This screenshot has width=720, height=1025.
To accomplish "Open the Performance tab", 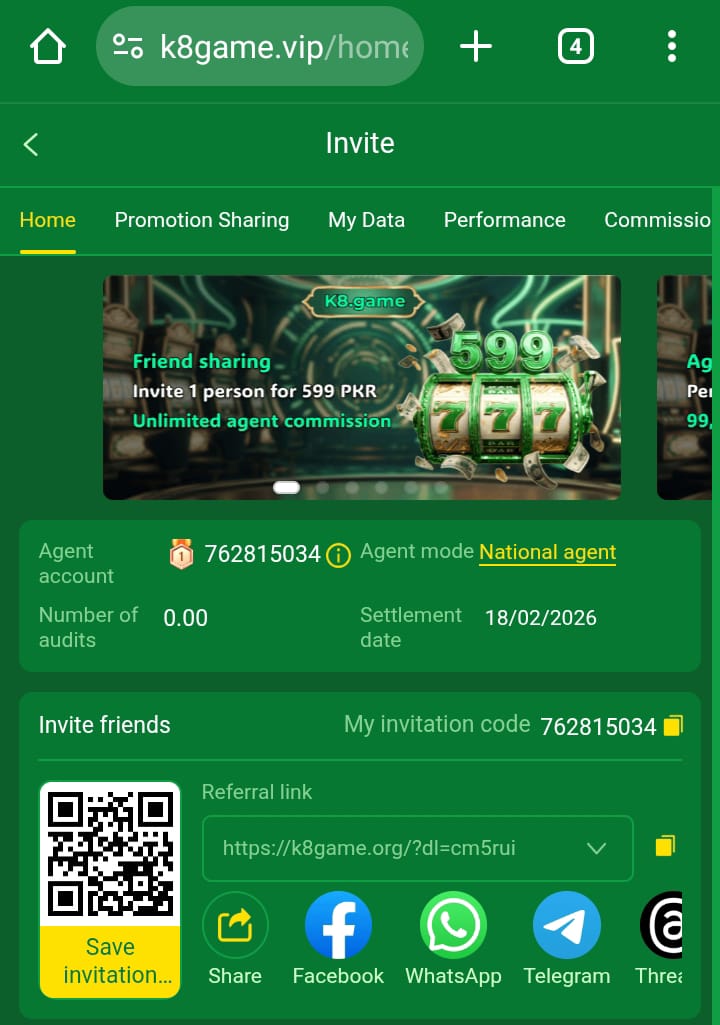I will 504,220.
